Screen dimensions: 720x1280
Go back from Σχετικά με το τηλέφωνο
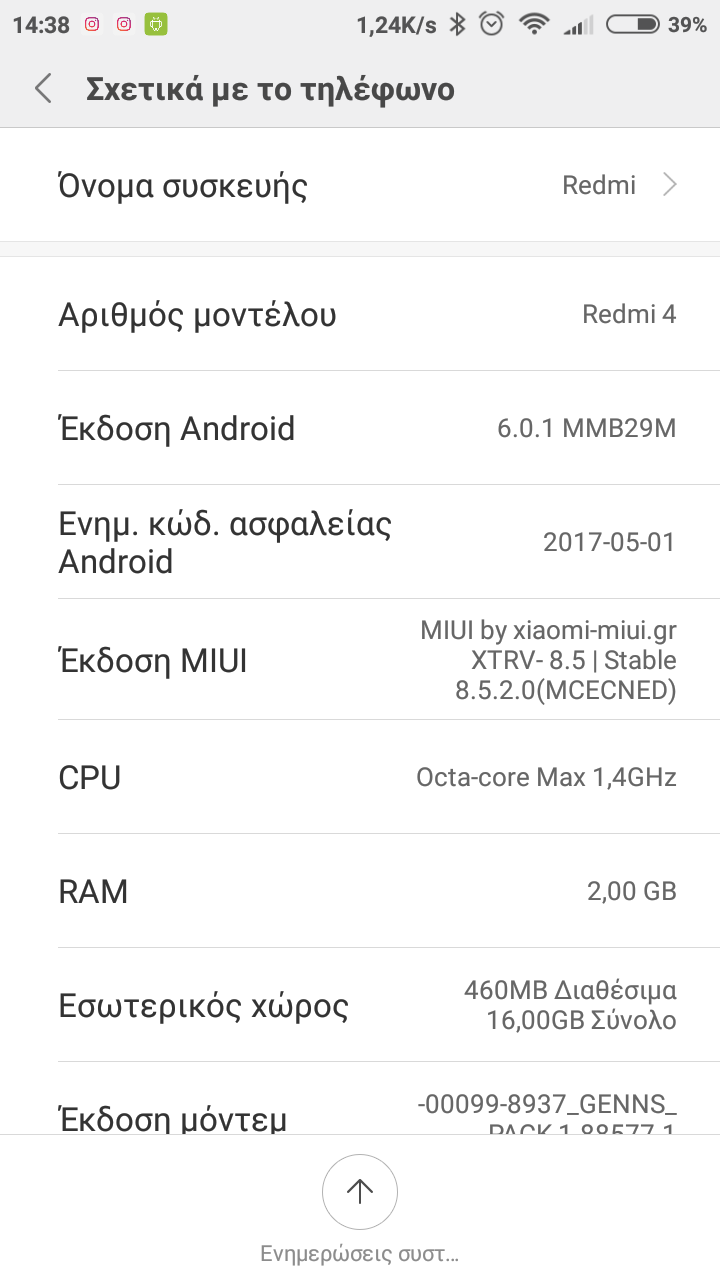tap(43, 89)
